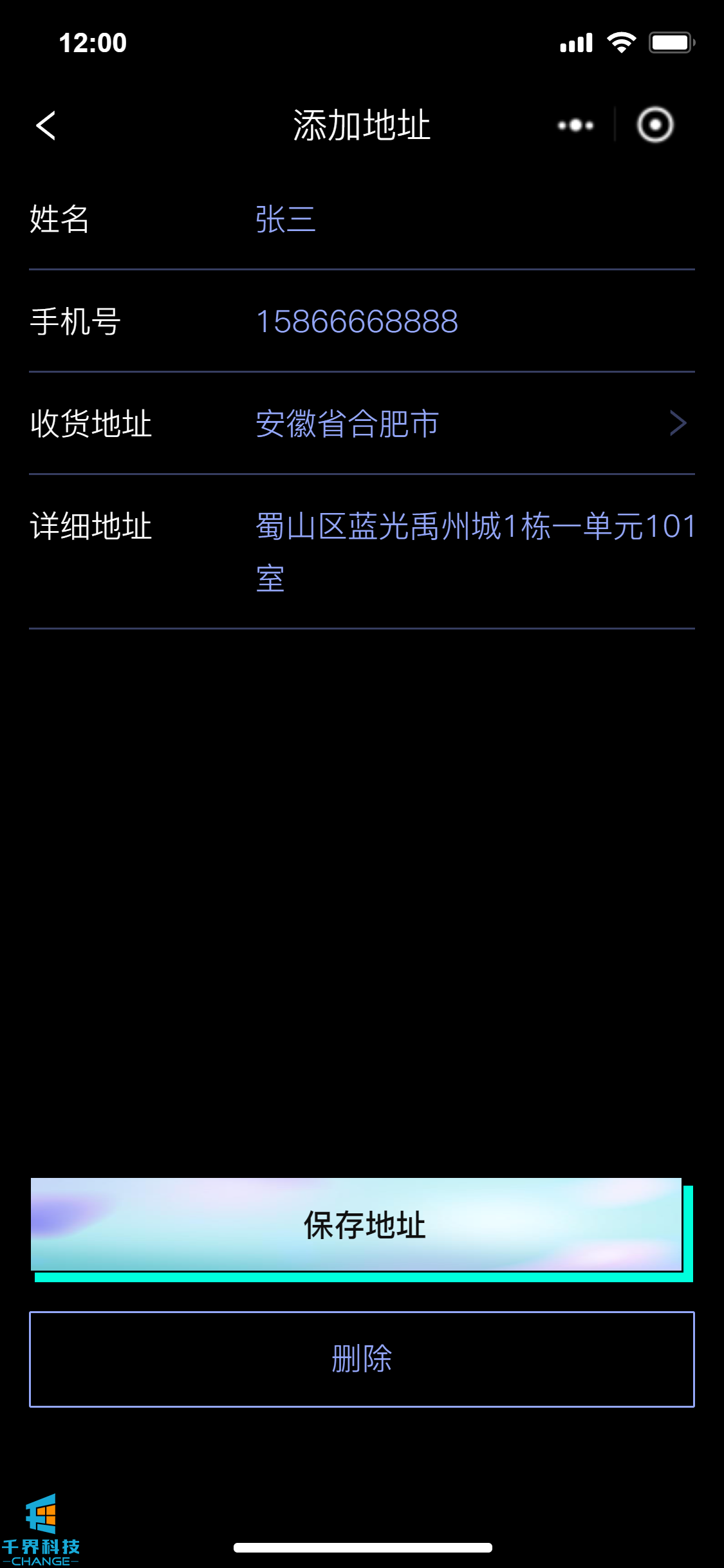Close the mini program with circle icon

(x=655, y=125)
